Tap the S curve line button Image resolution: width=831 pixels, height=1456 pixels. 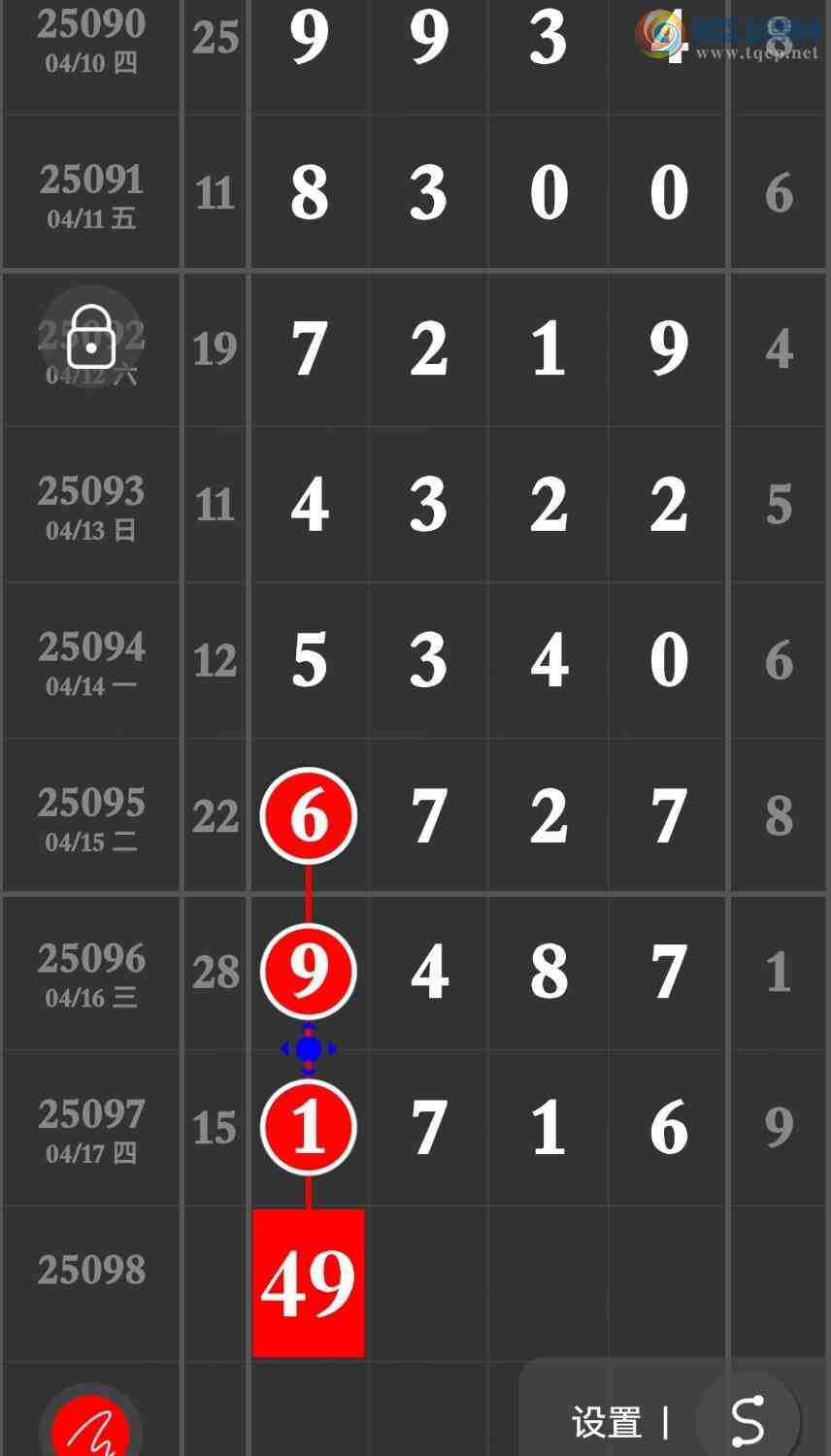coord(748,1421)
